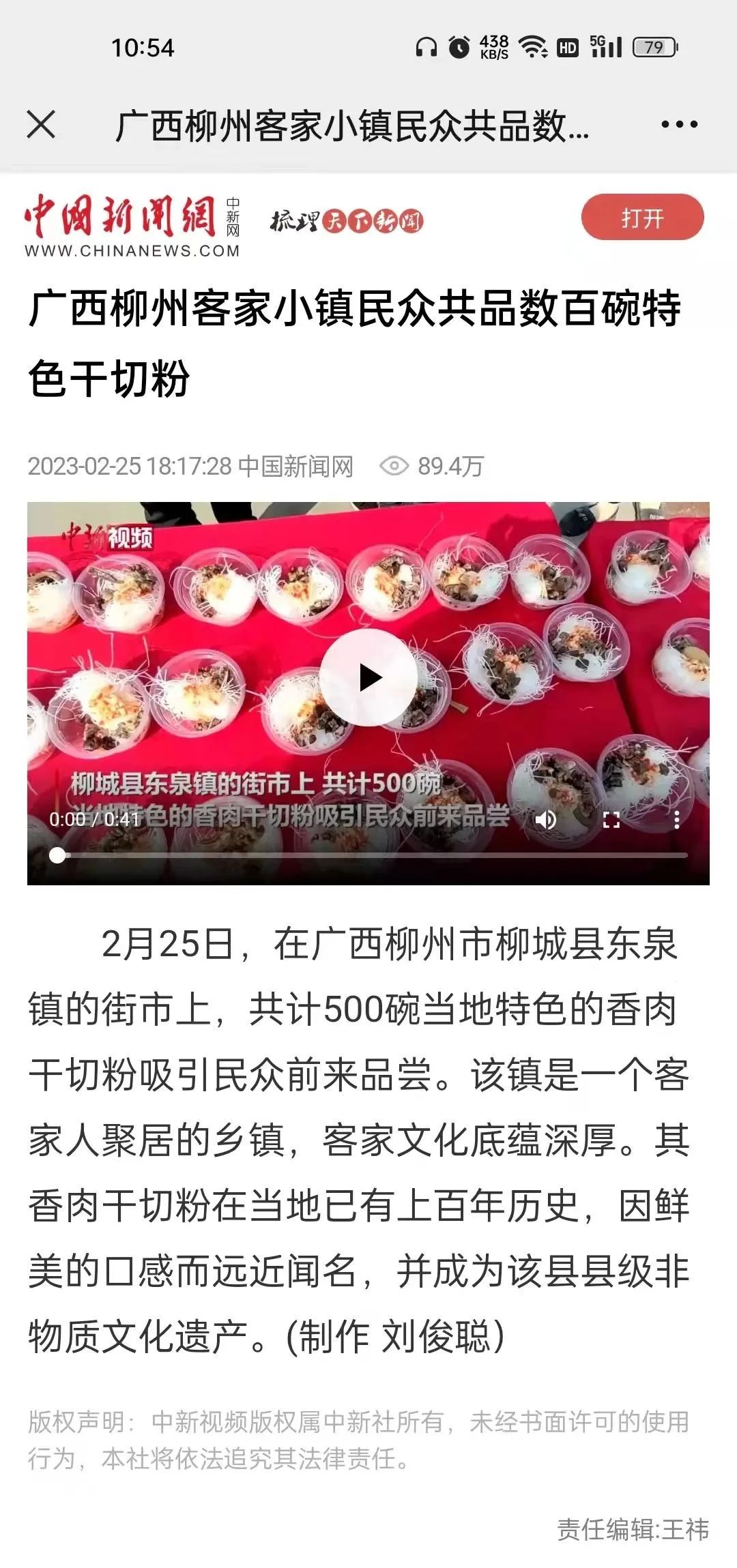This screenshot has height=1568, width=737.
Task: Open the video player's more options
Action: point(676,819)
